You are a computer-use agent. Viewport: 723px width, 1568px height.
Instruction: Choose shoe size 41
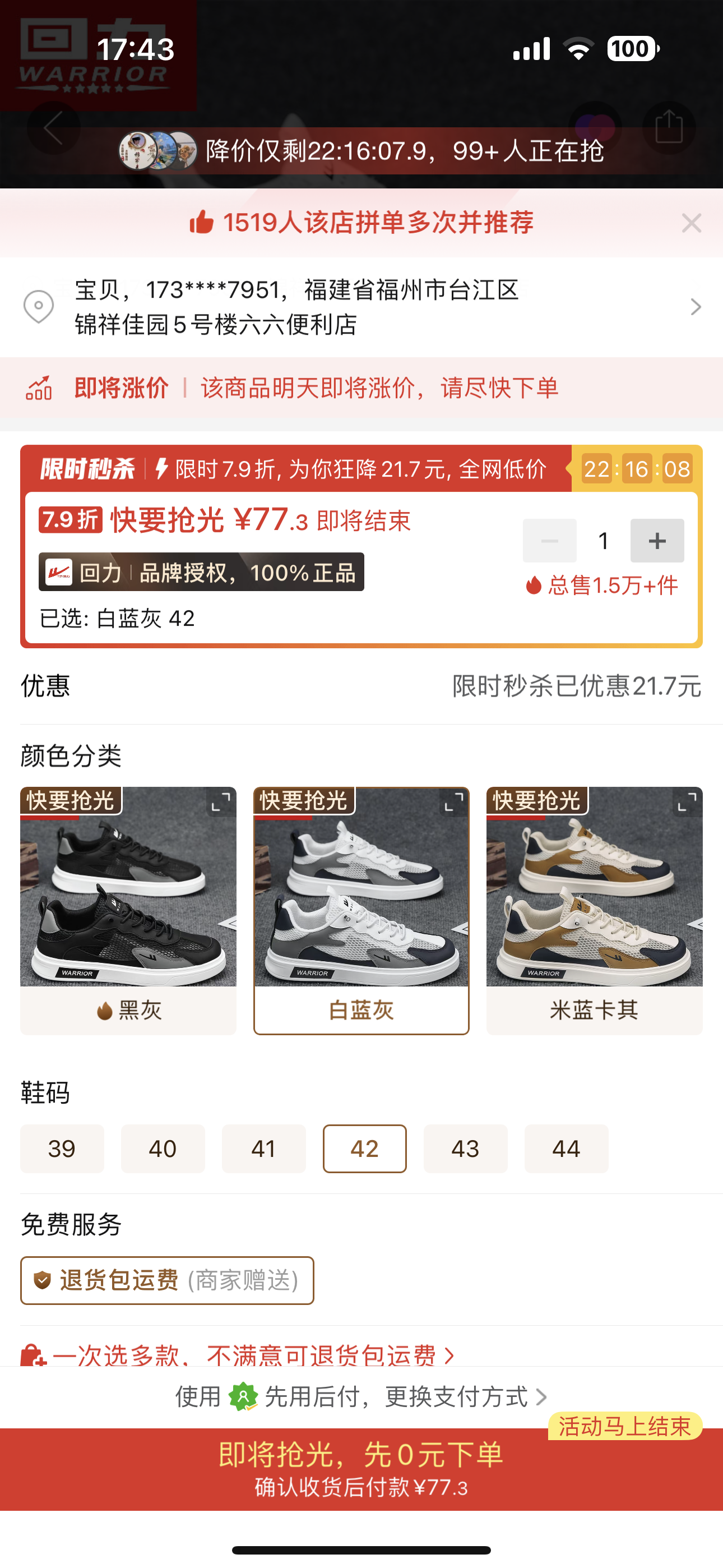263,1149
